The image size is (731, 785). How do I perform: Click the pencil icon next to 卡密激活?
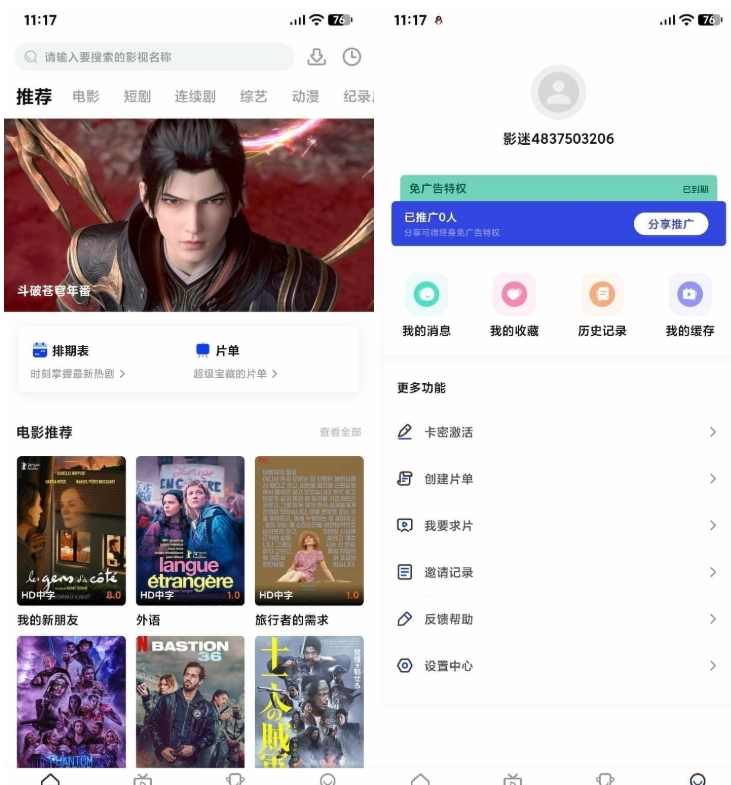pyautogui.click(x=404, y=431)
